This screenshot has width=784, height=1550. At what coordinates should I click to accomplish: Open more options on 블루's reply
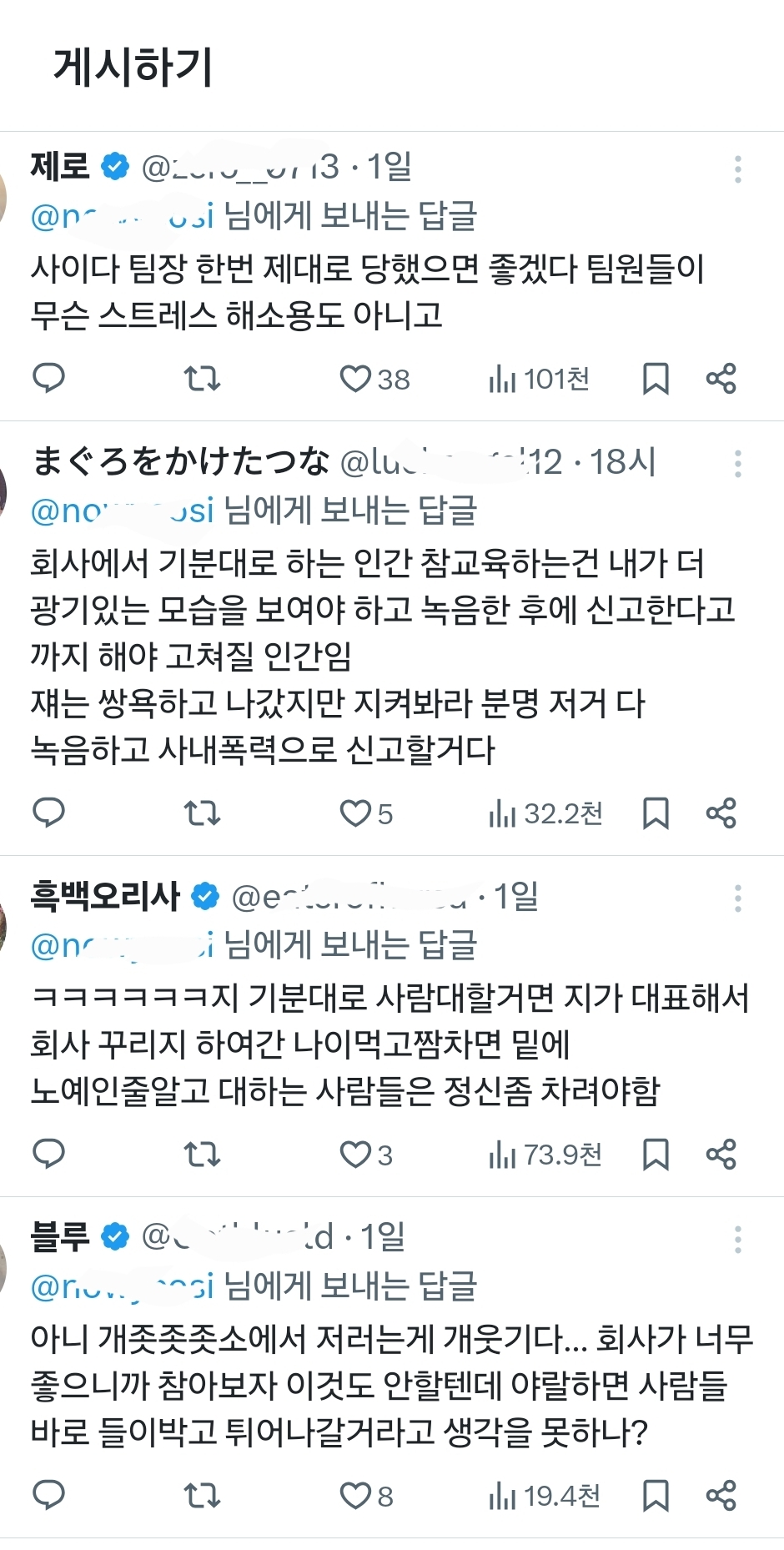[x=738, y=1240]
